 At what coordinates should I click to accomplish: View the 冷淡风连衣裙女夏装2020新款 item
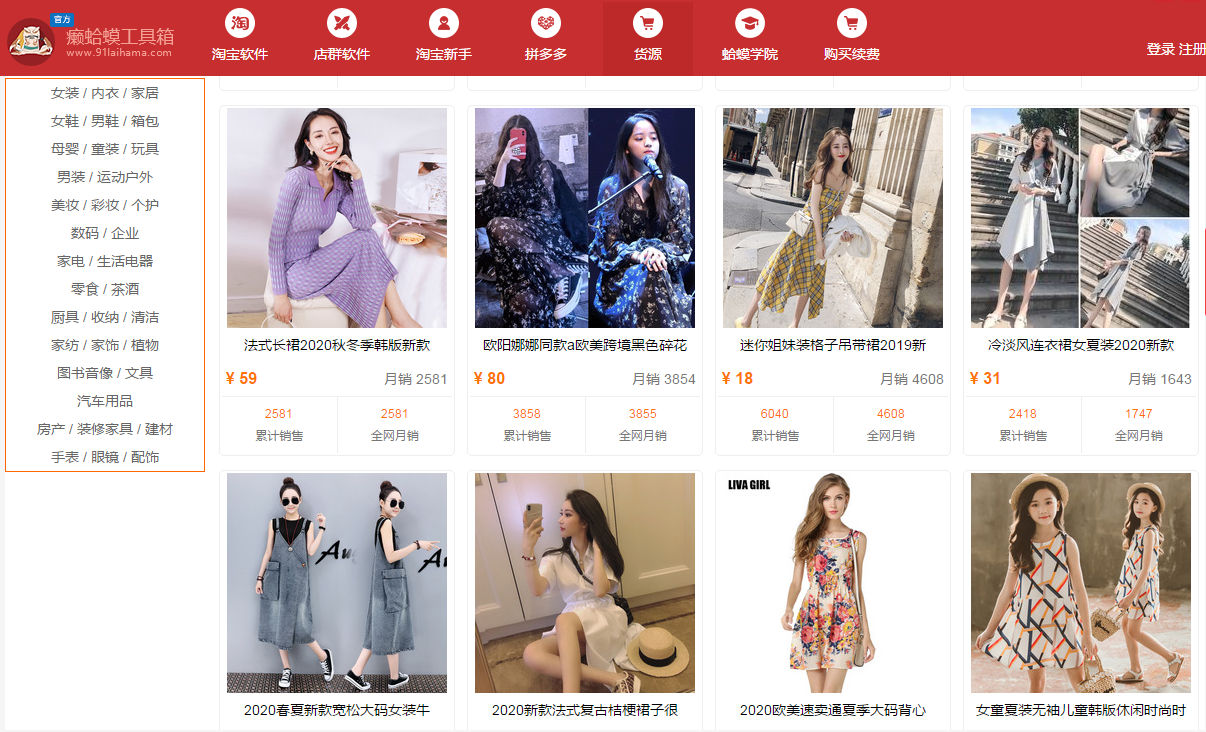pos(1081,345)
